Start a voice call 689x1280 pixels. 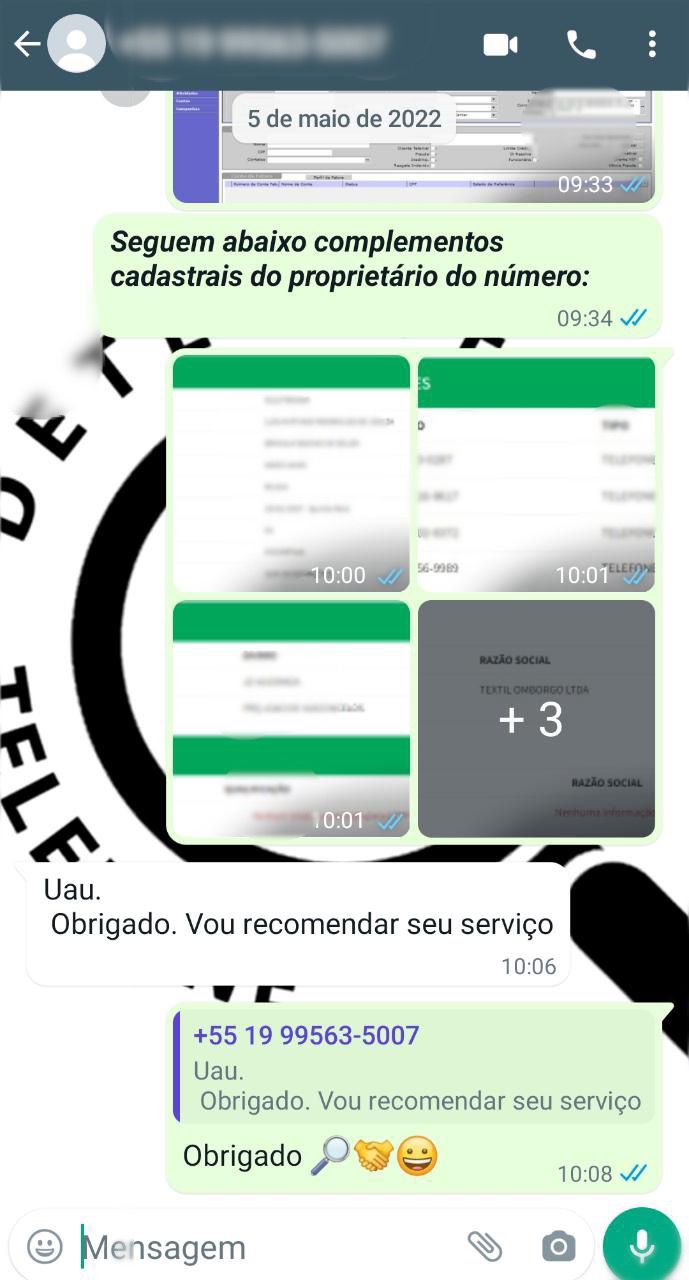pyautogui.click(x=580, y=44)
